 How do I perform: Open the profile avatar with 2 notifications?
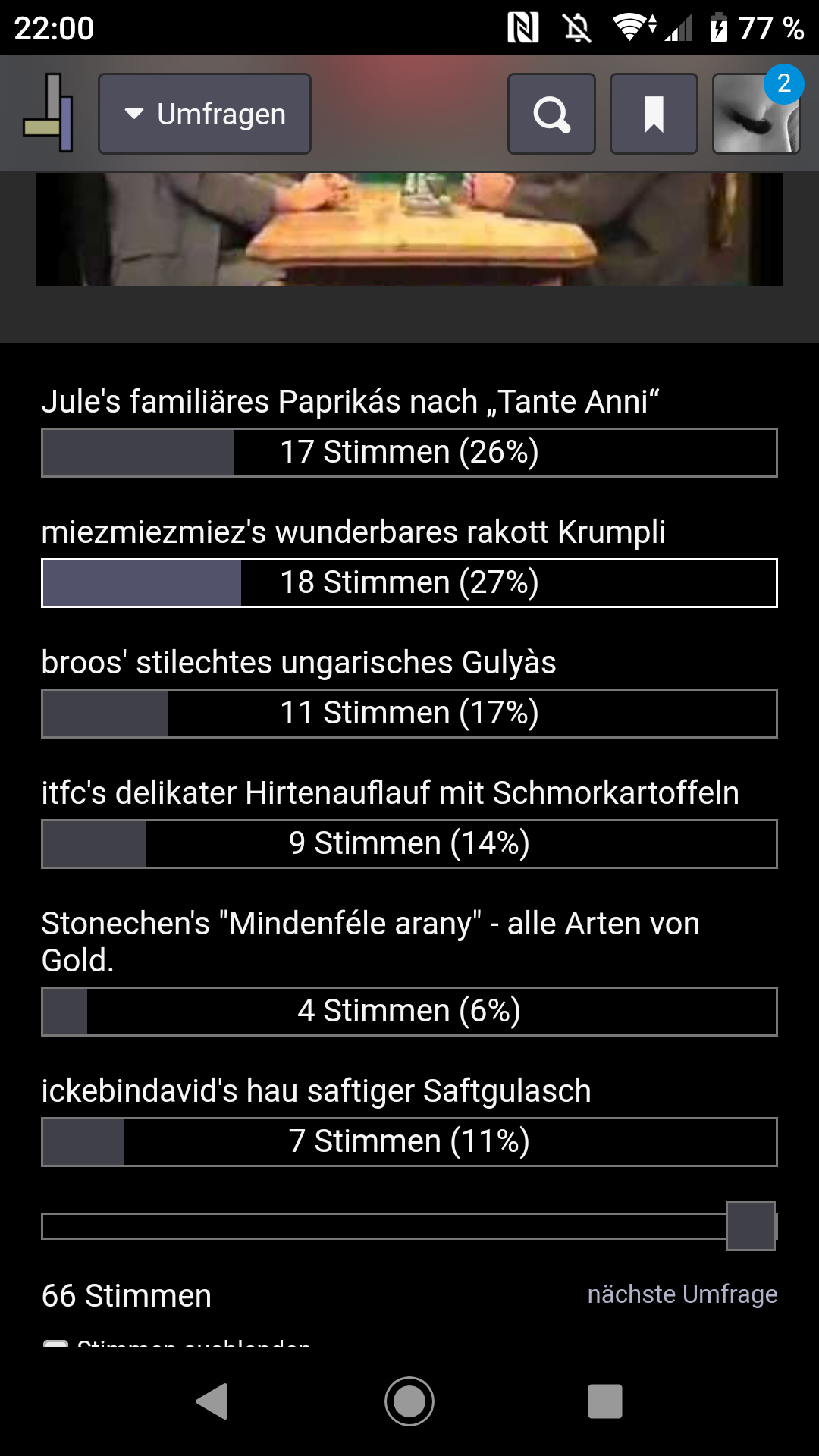(757, 114)
